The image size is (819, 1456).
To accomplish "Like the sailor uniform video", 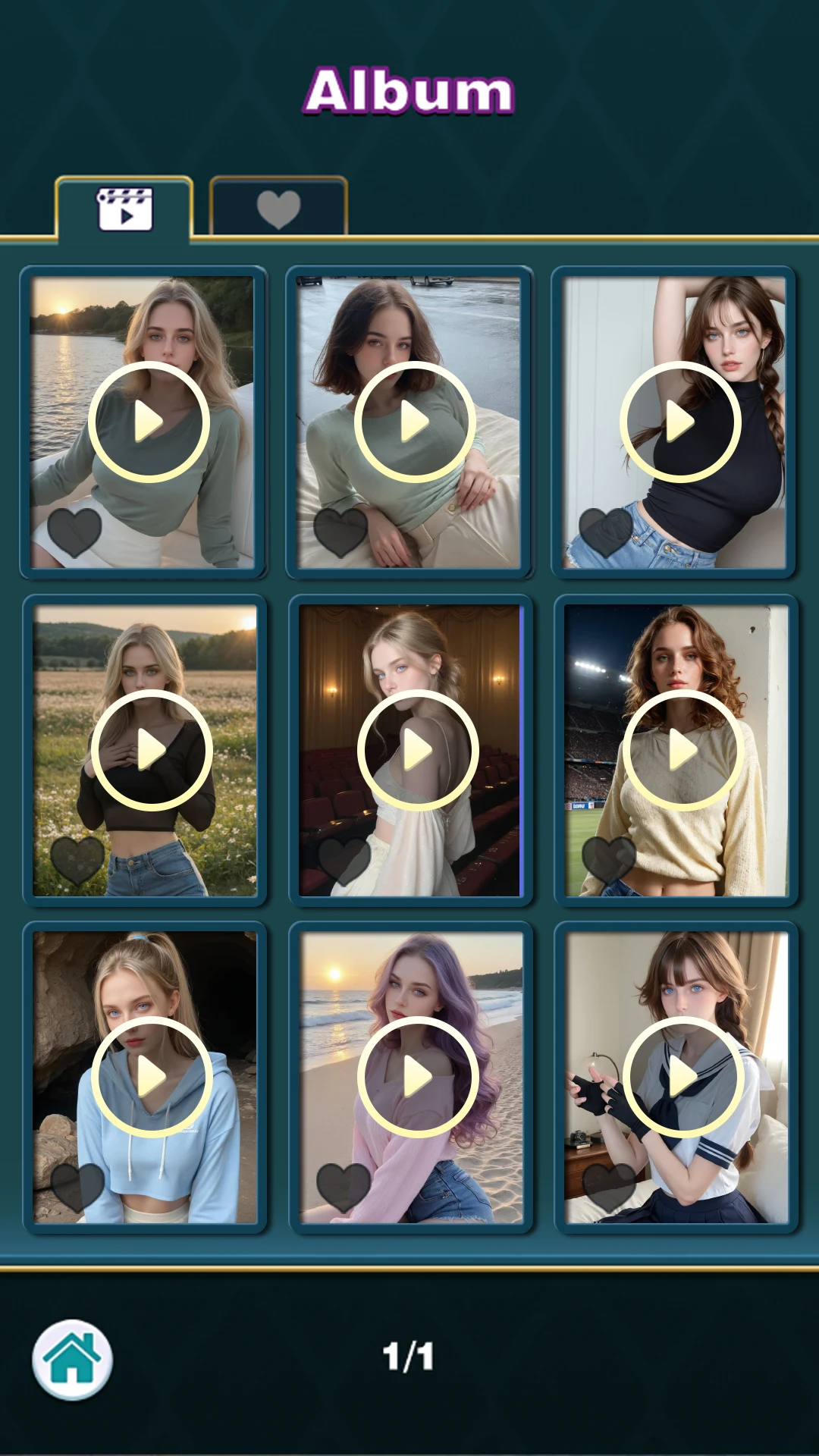I will click(609, 1188).
